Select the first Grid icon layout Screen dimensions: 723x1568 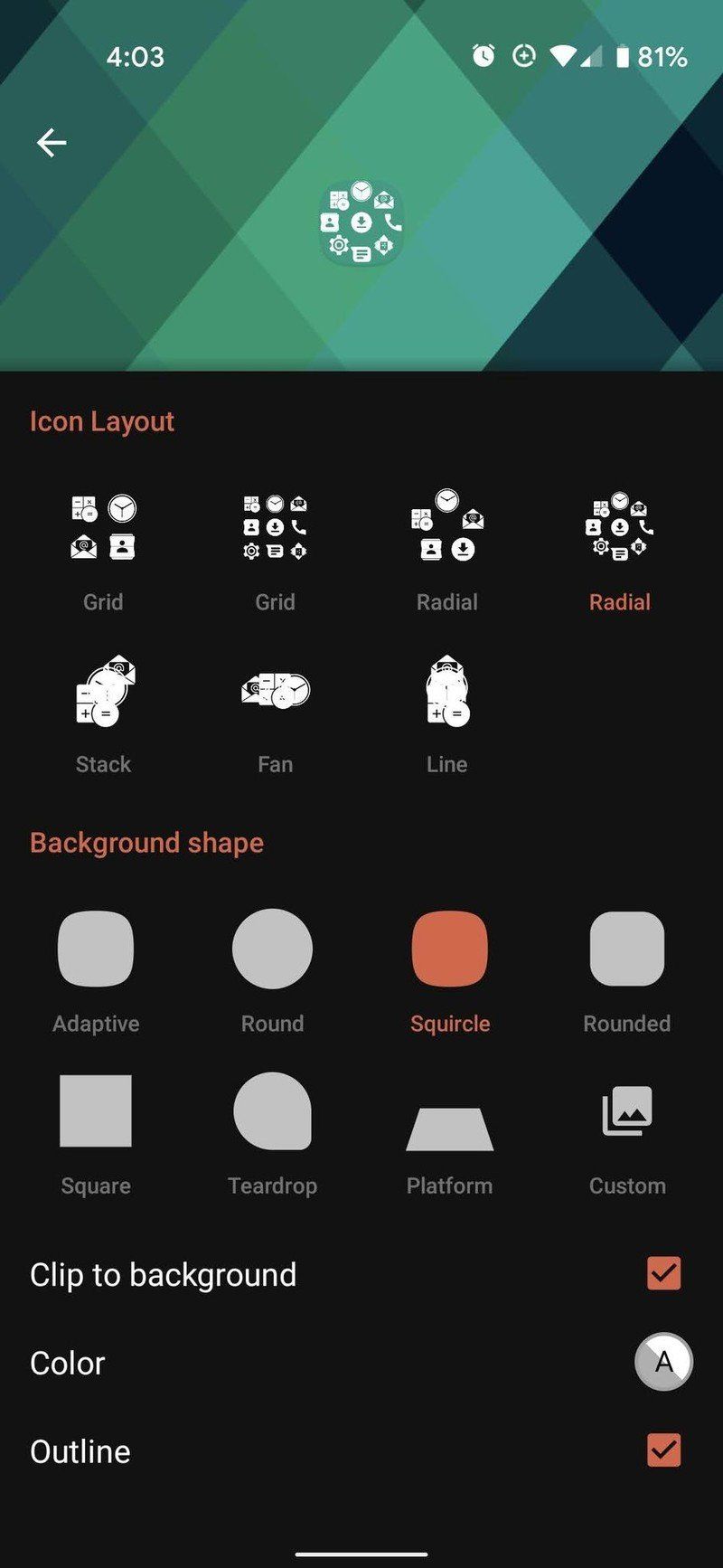(103, 524)
